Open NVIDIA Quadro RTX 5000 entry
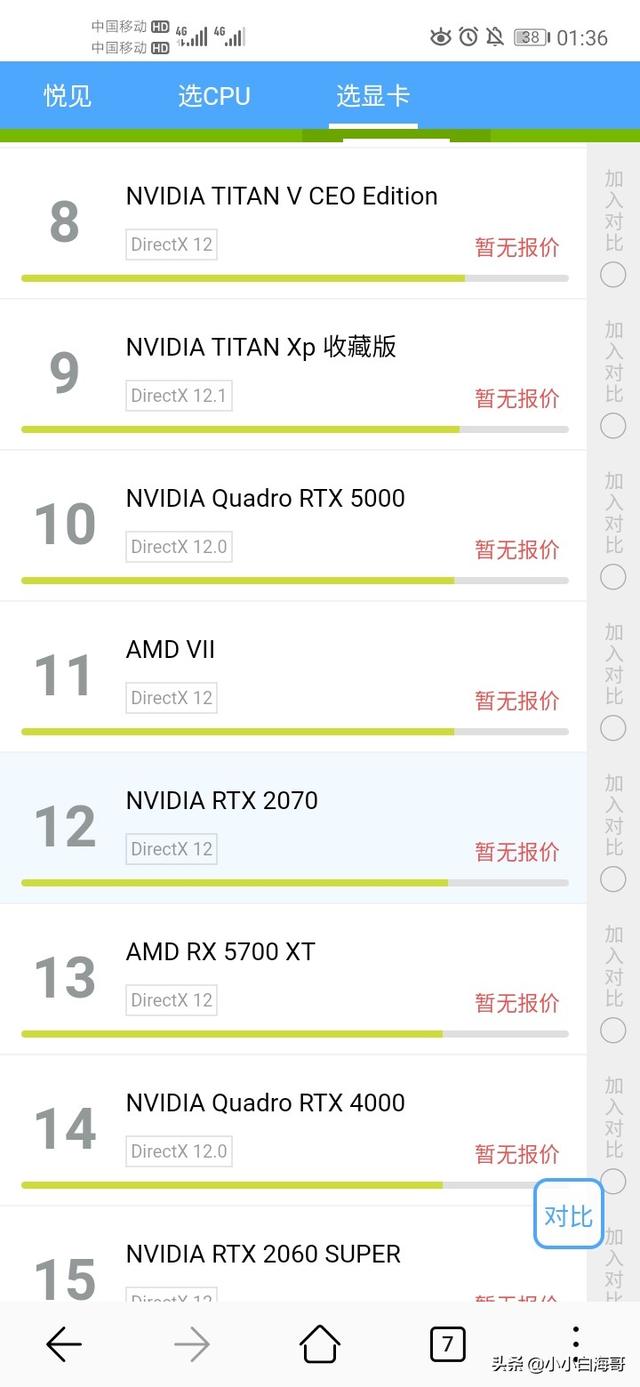Screen dimensions: 640x1387 [x=293, y=525]
